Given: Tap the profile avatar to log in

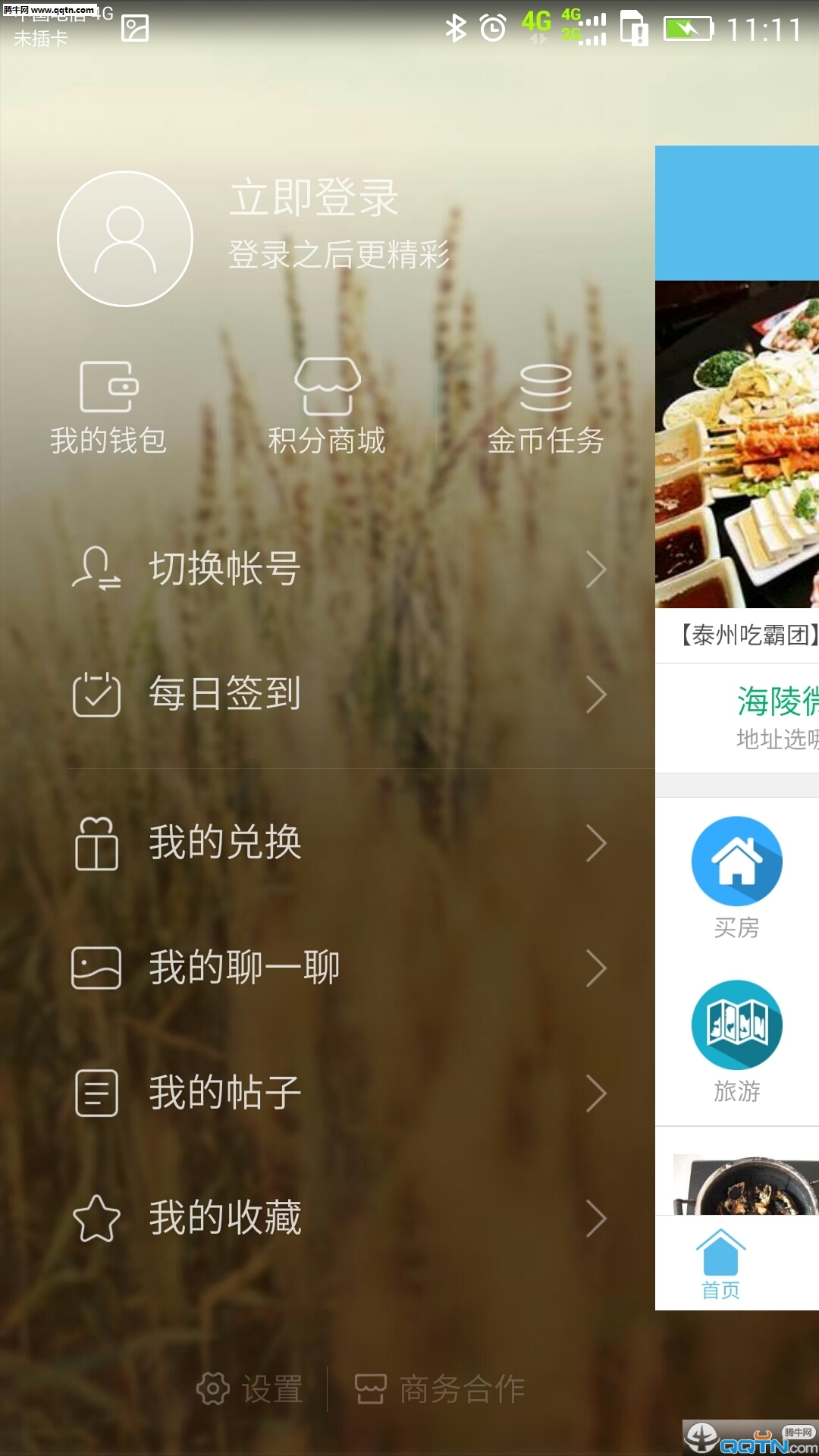Looking at the screenshot, I should click(125, 239).
